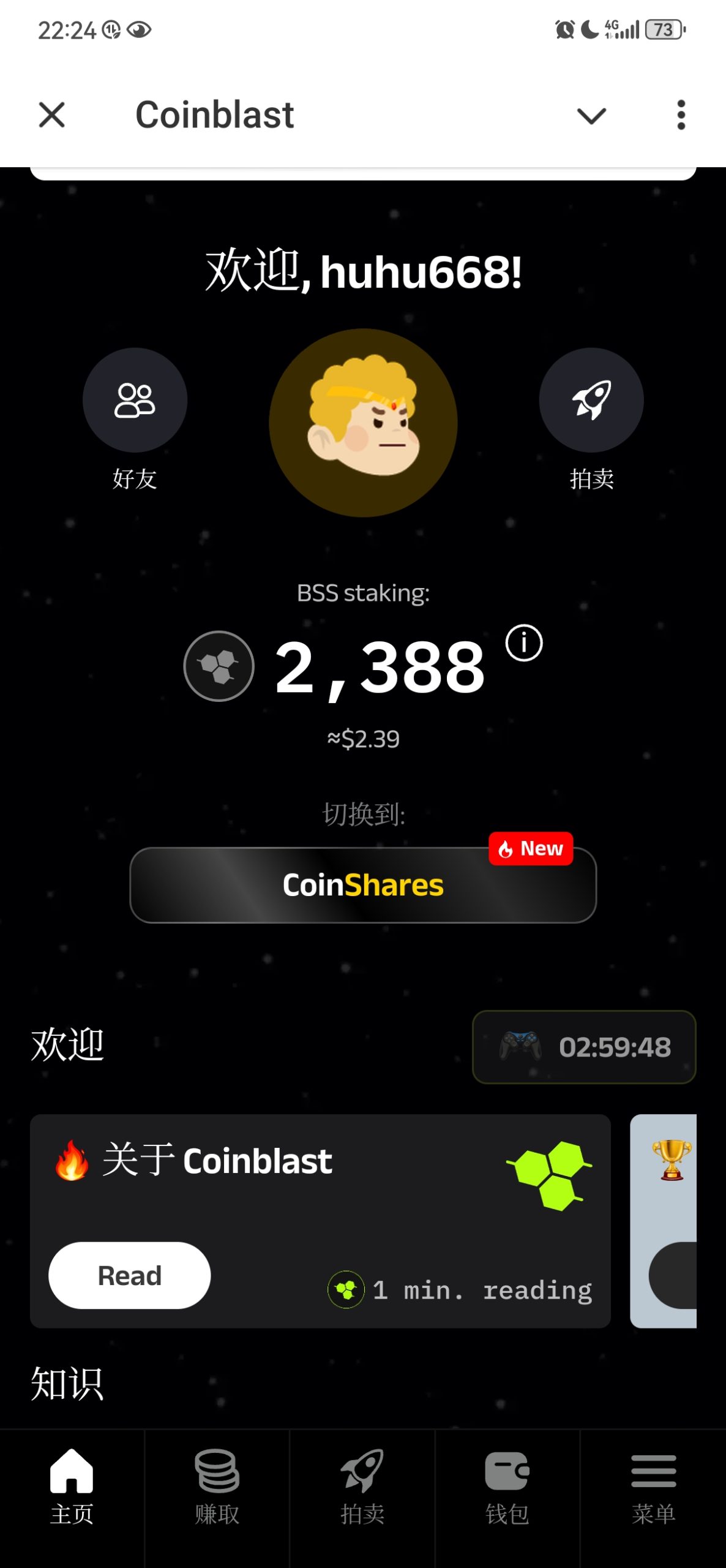Tap the 02:59:48 countdown timer
Screen dimensions: 726x1568
click(x=614, y=1047)
